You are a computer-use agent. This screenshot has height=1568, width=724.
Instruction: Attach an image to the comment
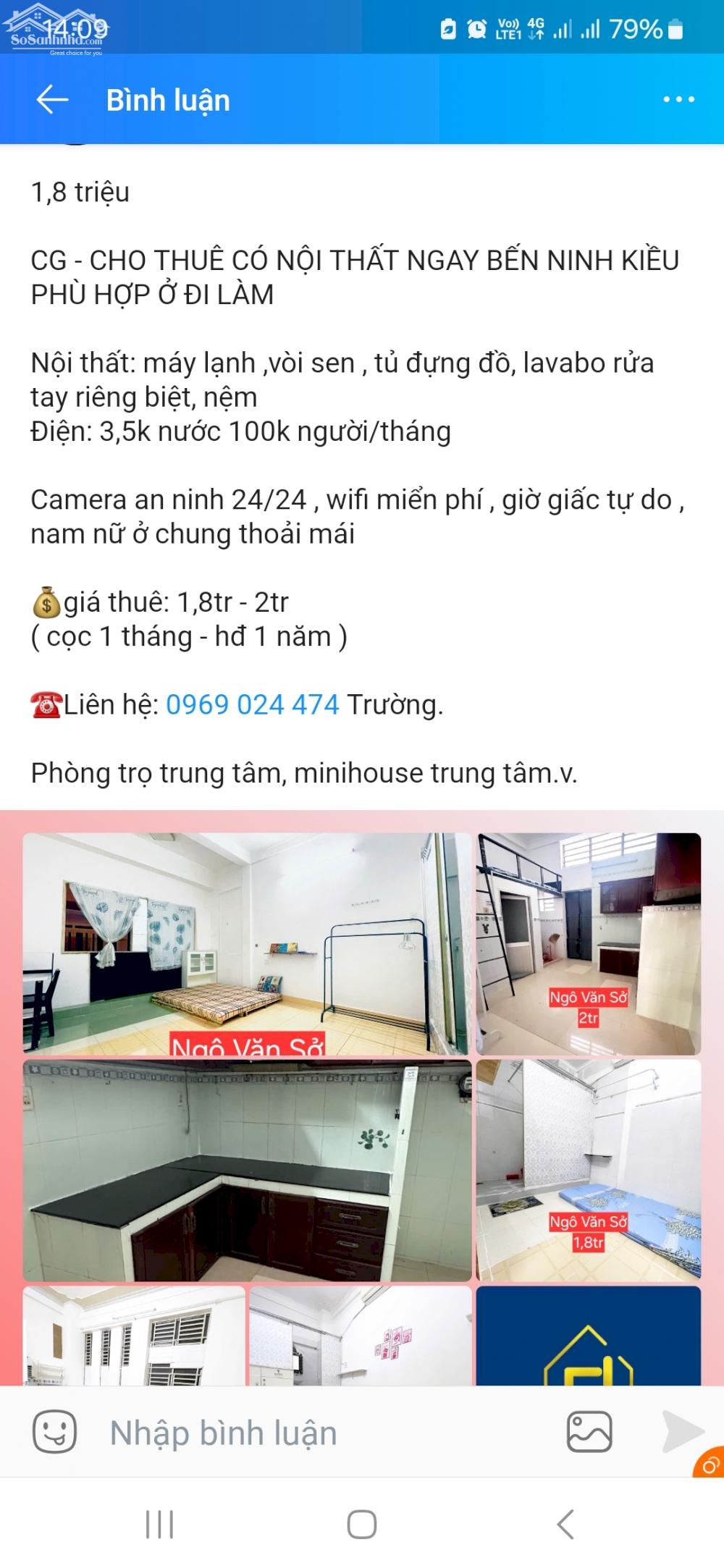[x=589, y=1431]
